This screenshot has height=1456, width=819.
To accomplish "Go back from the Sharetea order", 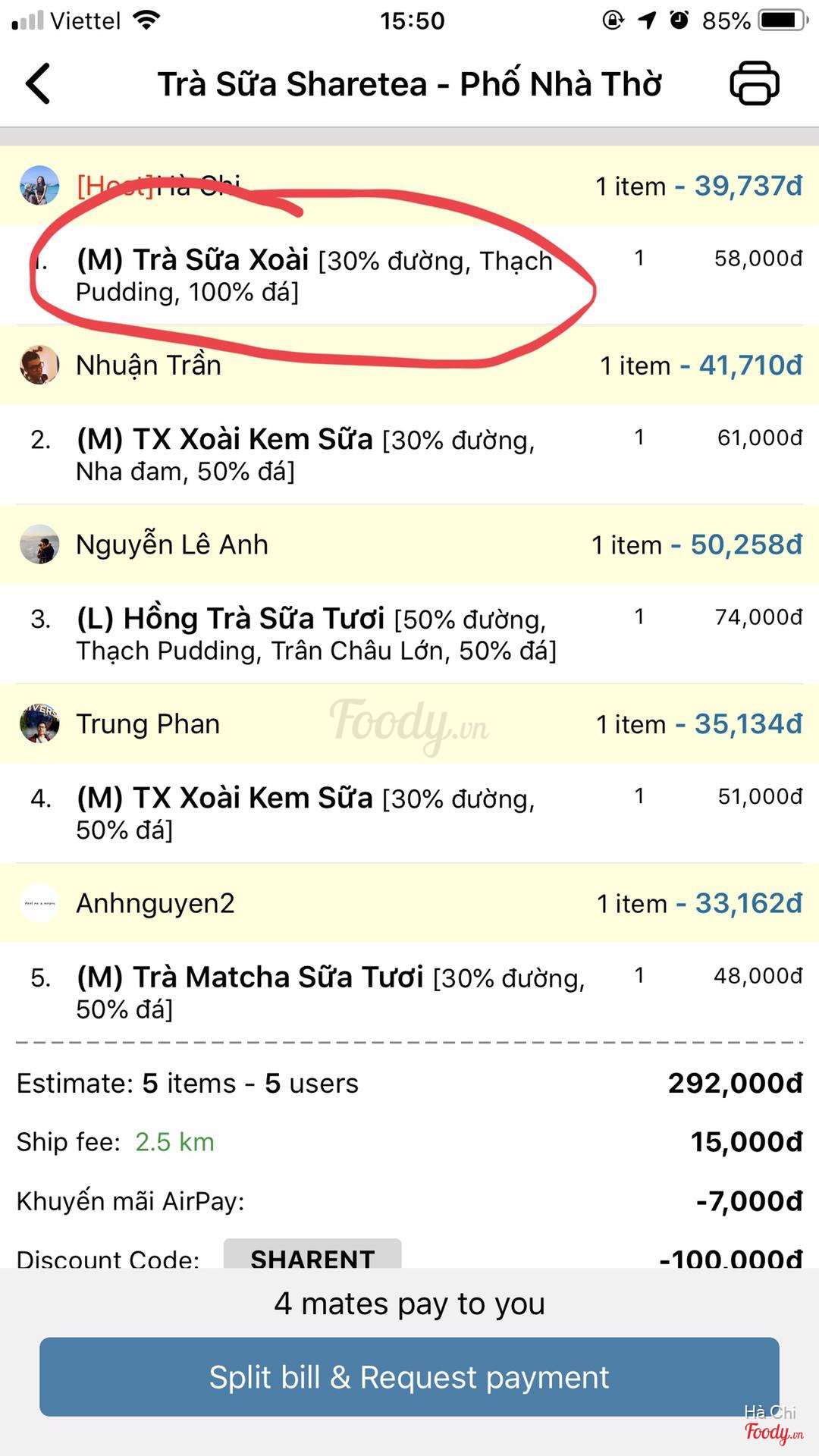I will pos(38,83).
